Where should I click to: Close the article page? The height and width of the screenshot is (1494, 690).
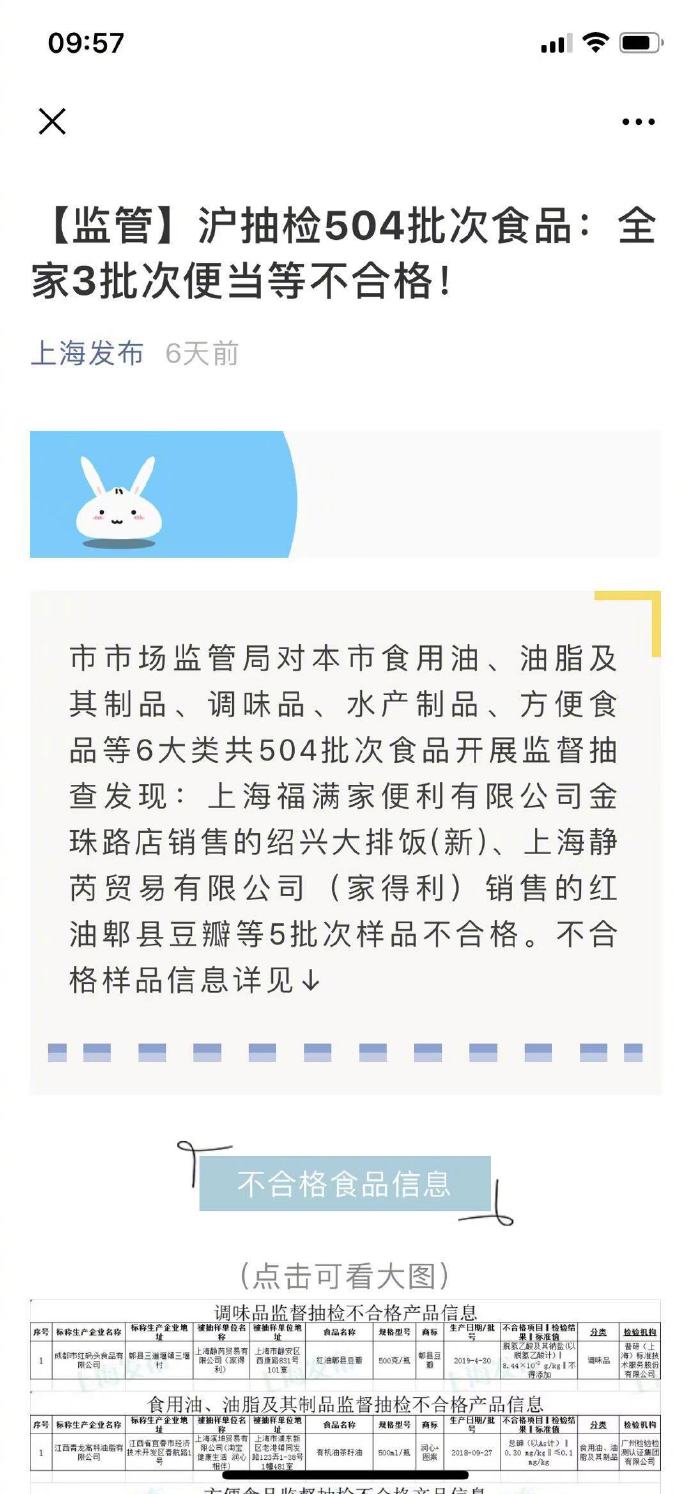click(52, 122)
